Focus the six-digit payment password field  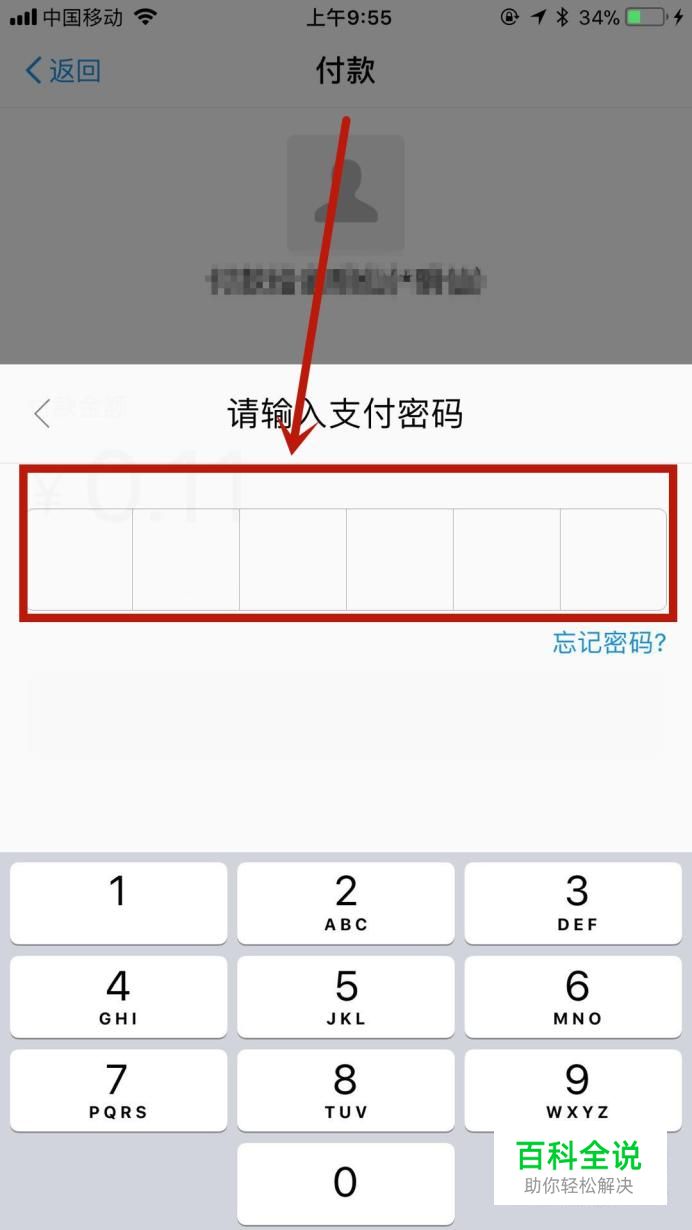(346, 559)
